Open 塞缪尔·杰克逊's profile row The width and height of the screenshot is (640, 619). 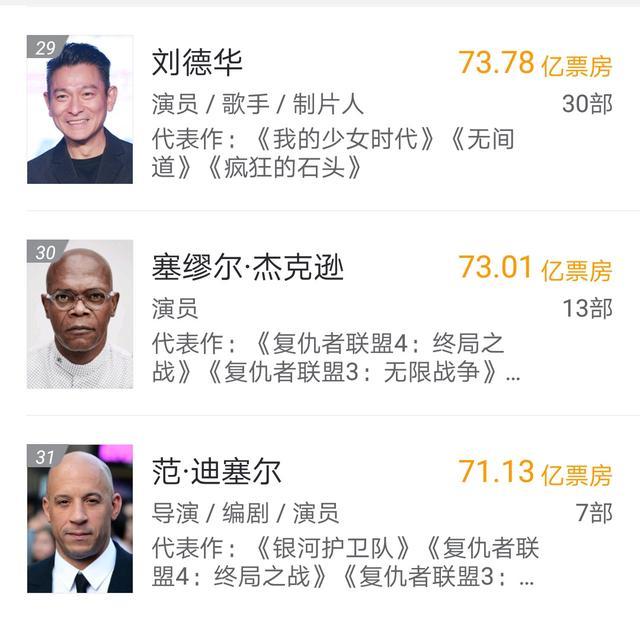point(248,268)
